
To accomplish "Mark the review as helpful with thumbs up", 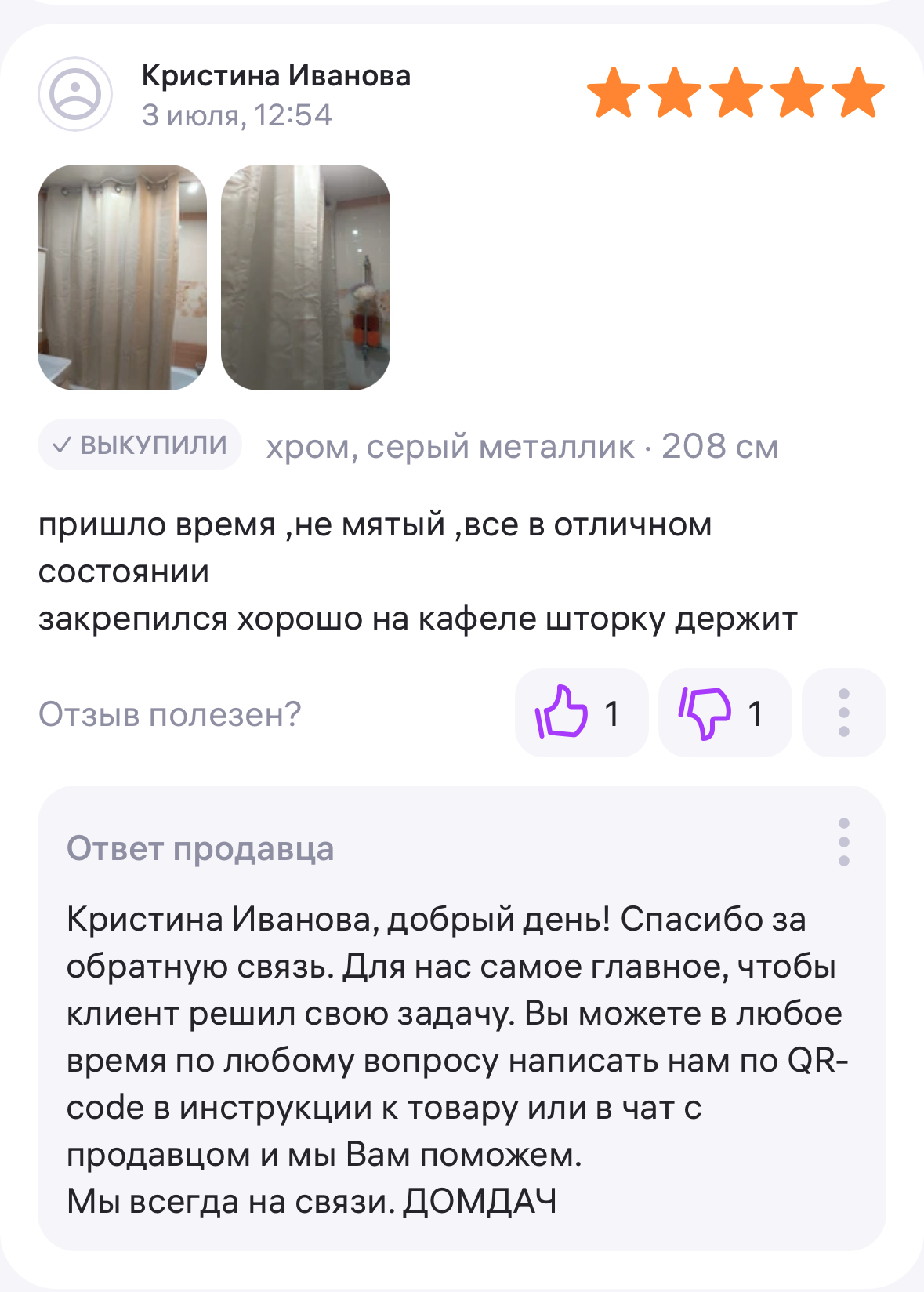I will tap(581, 713).
